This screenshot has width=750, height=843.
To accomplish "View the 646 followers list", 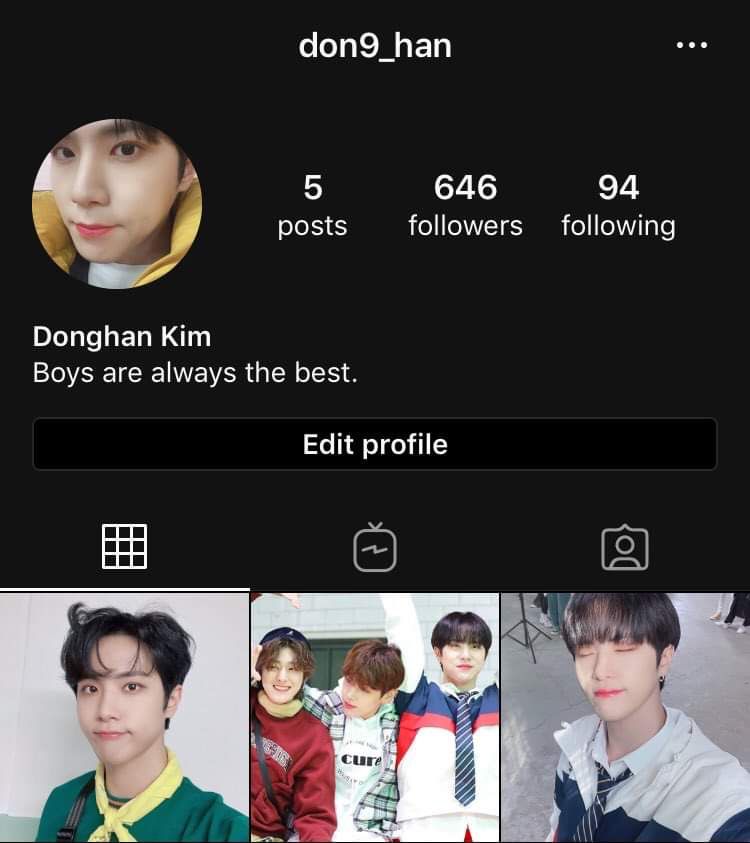I will point(465,205).
